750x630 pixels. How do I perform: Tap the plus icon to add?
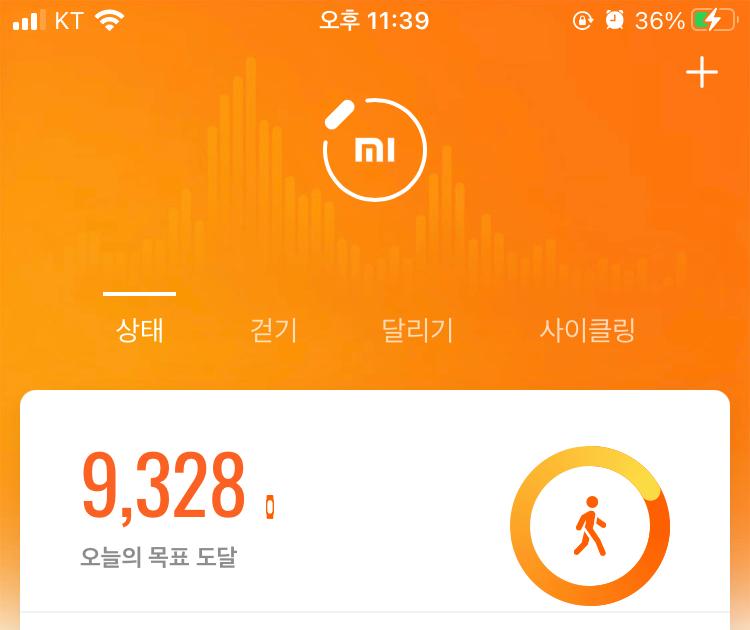pos(702,73)
